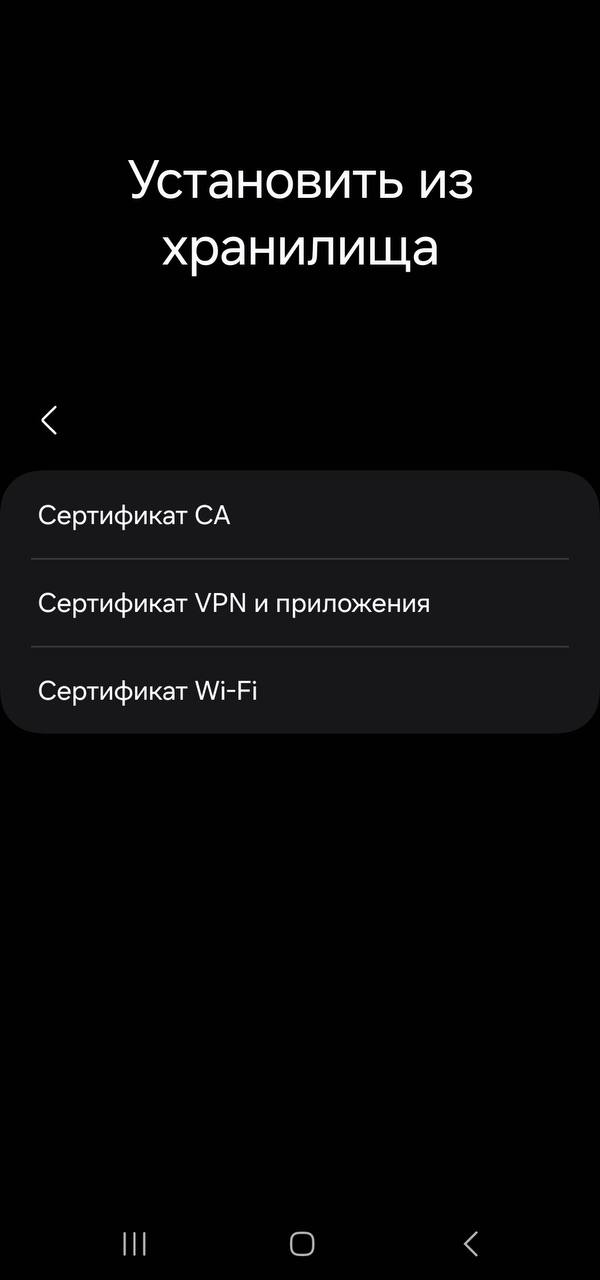Choose Сертификат Wi-Fi row
The width and height of the screenshot is (600, 1280).
300,690
